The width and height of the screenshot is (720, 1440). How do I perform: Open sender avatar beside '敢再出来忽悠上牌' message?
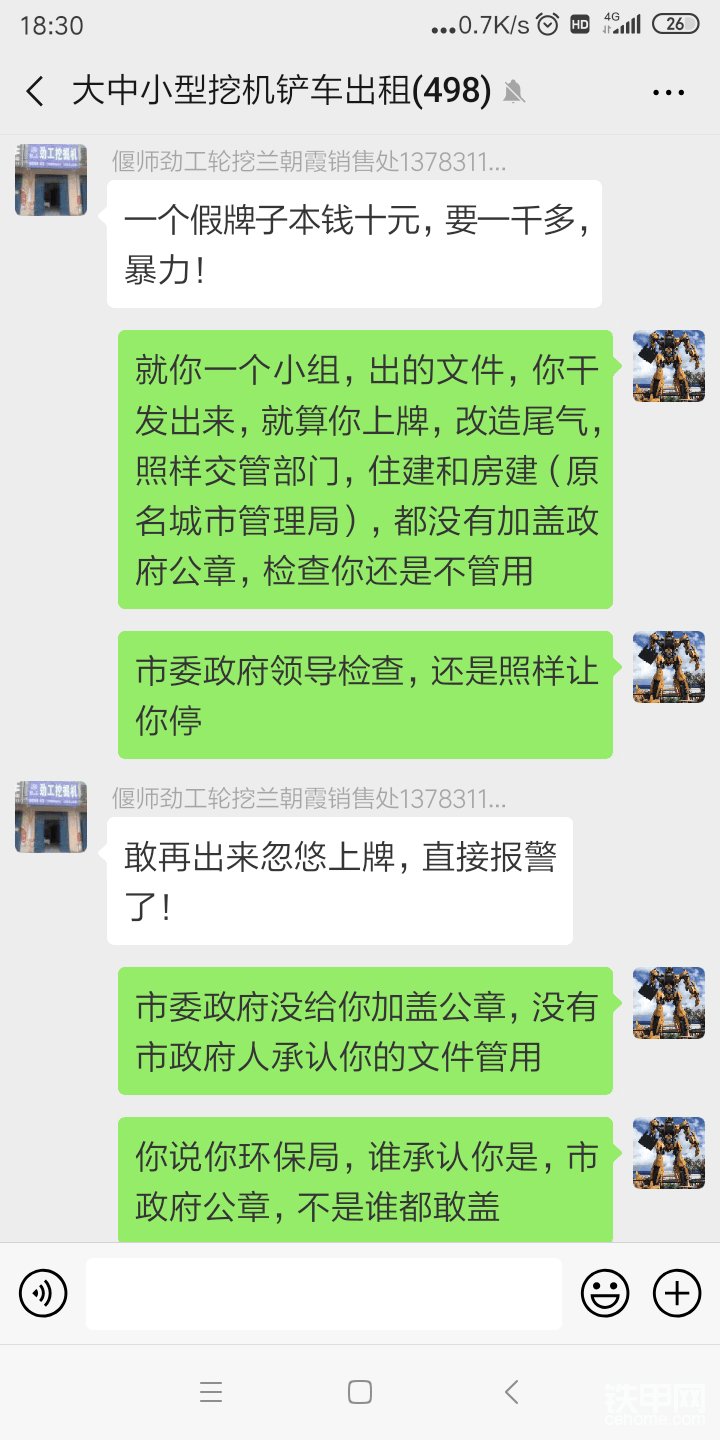(51, 817)
